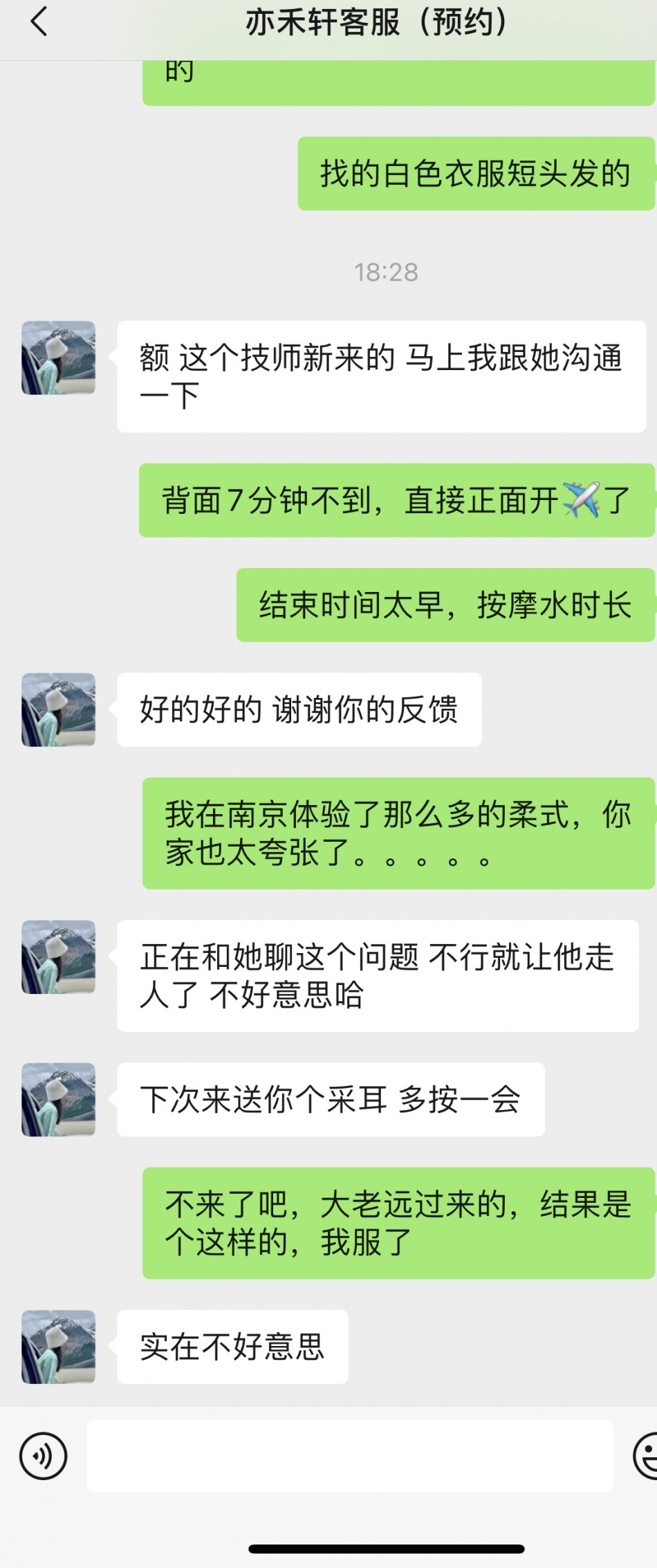Open contact avatar beside 实在不好意思

coord(59,1347)
